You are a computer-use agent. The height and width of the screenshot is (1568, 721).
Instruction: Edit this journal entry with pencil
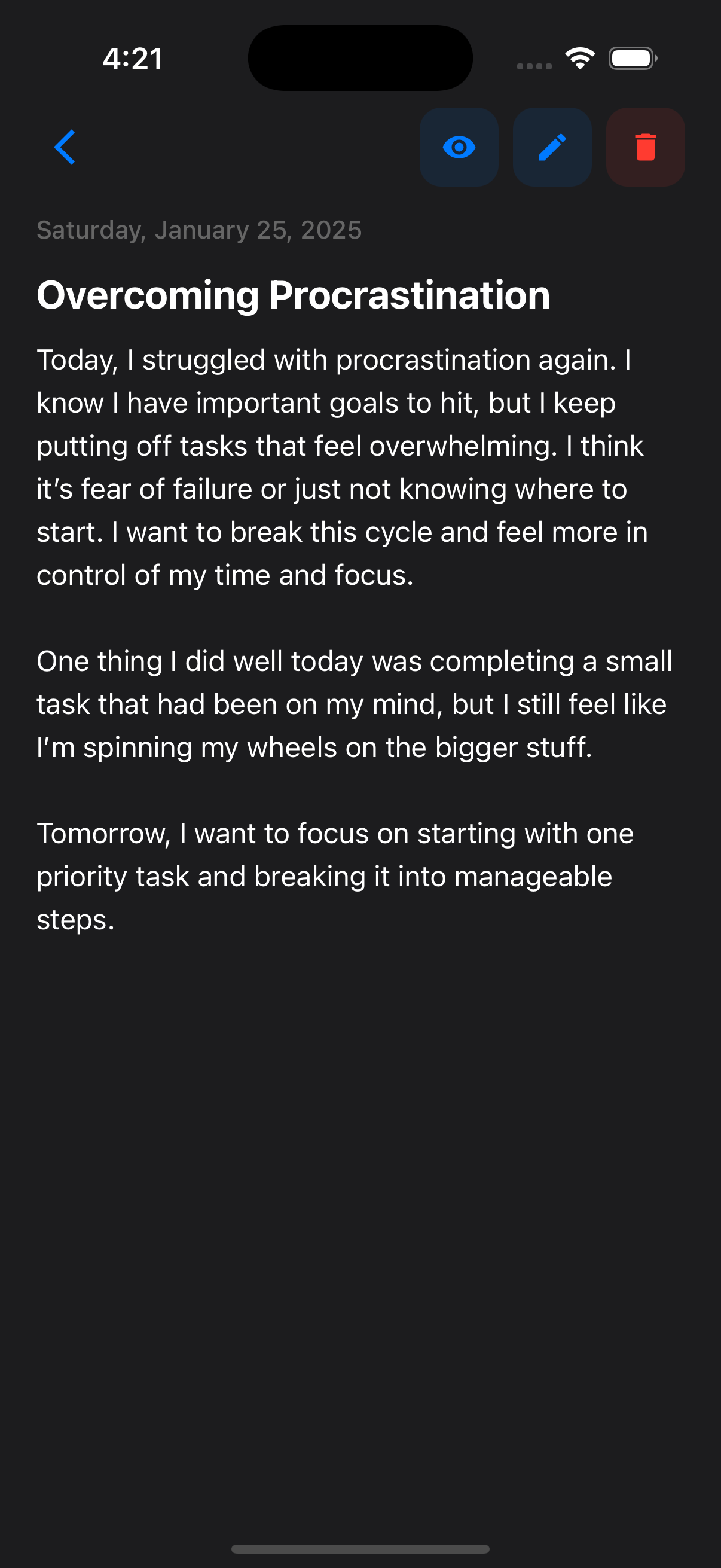pos(552,147)
